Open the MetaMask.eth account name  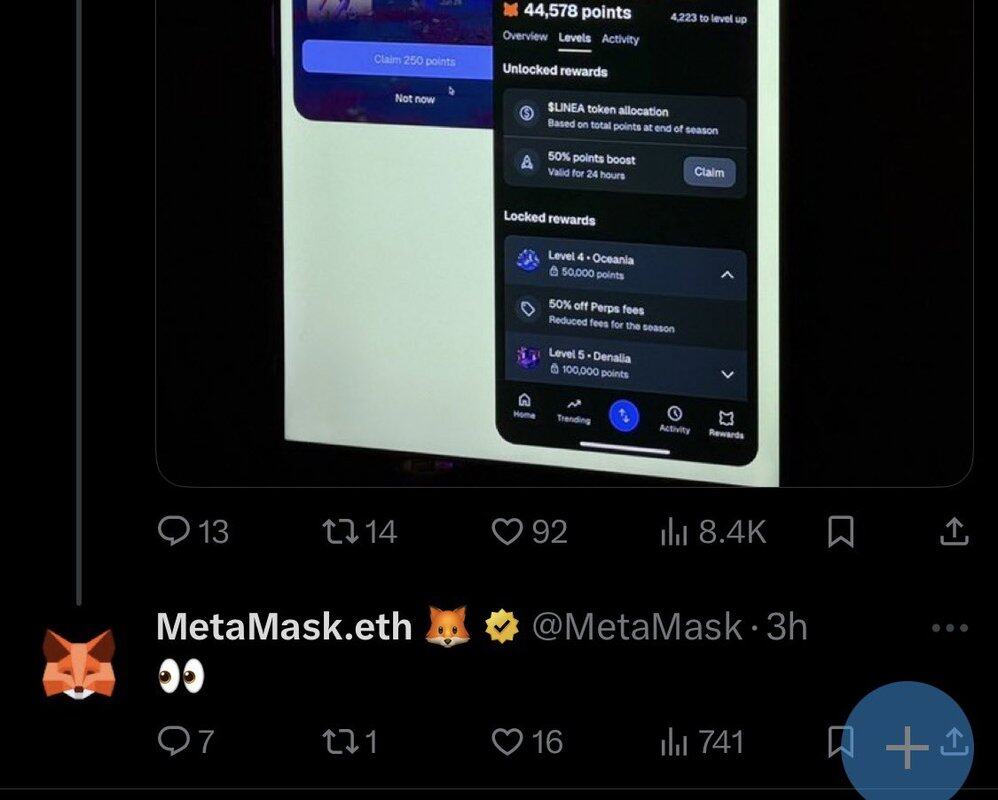click(x=284, y=627)
